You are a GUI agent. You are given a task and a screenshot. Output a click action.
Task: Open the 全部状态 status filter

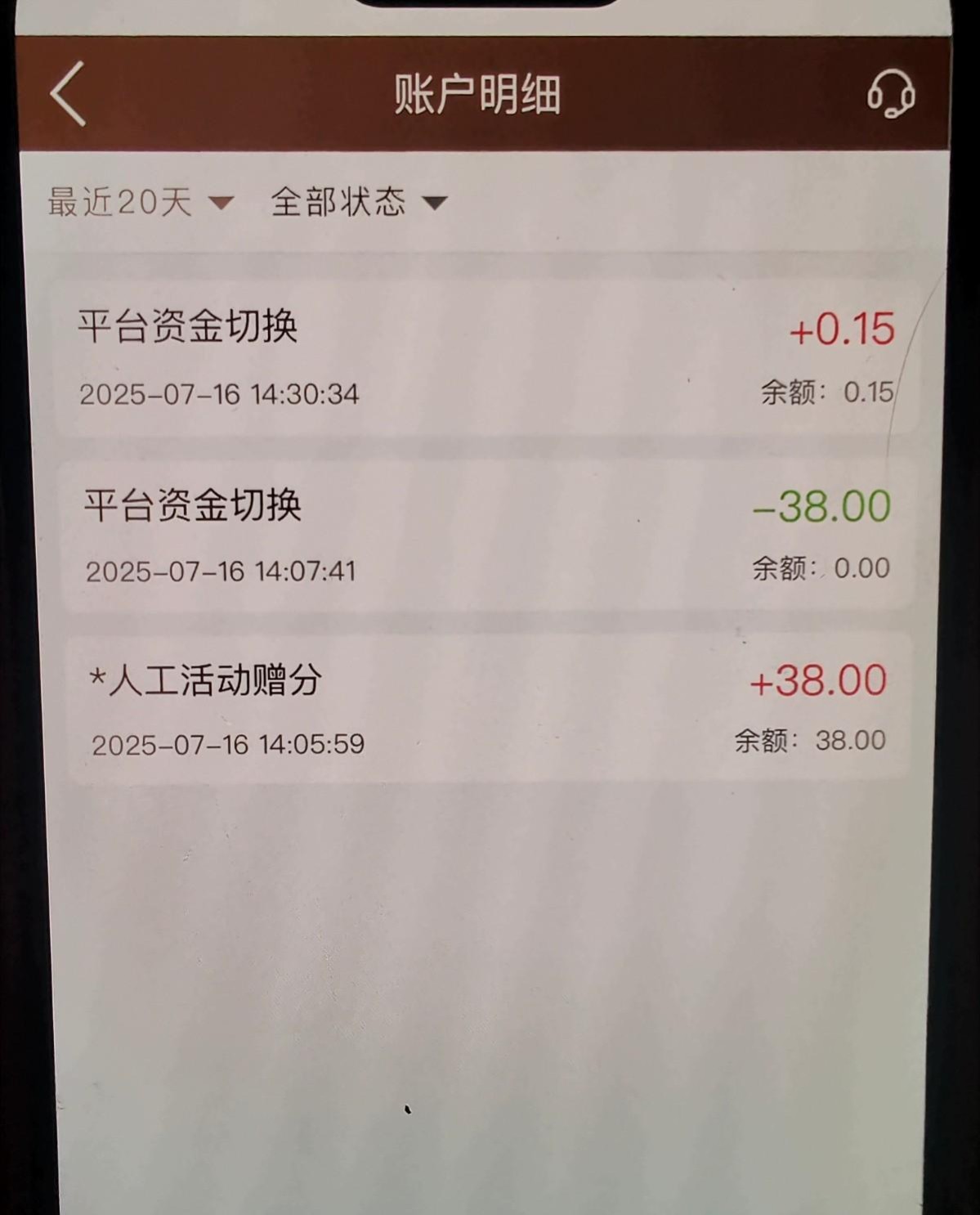358,202
